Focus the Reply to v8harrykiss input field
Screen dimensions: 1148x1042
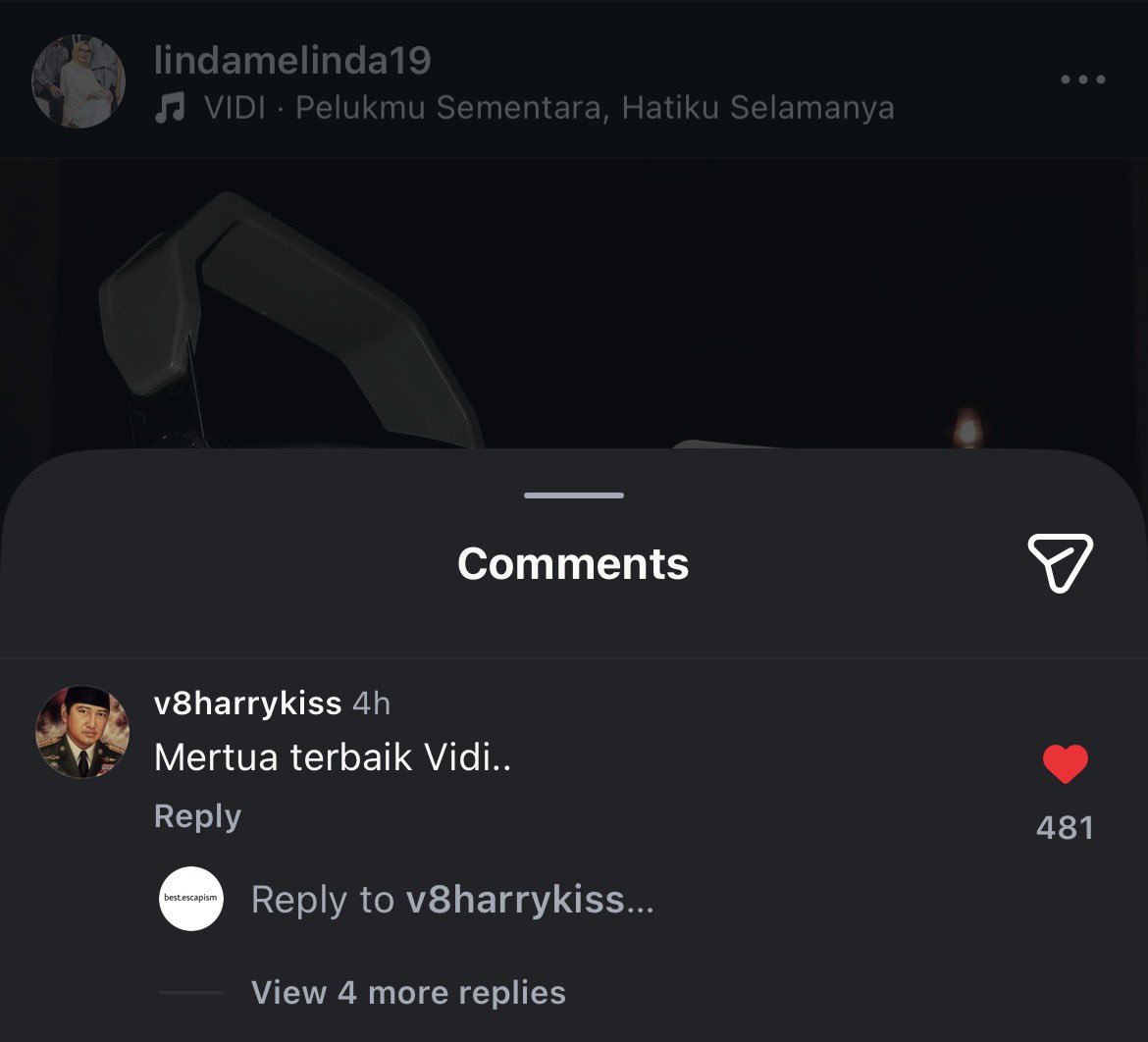pos(451,900)
